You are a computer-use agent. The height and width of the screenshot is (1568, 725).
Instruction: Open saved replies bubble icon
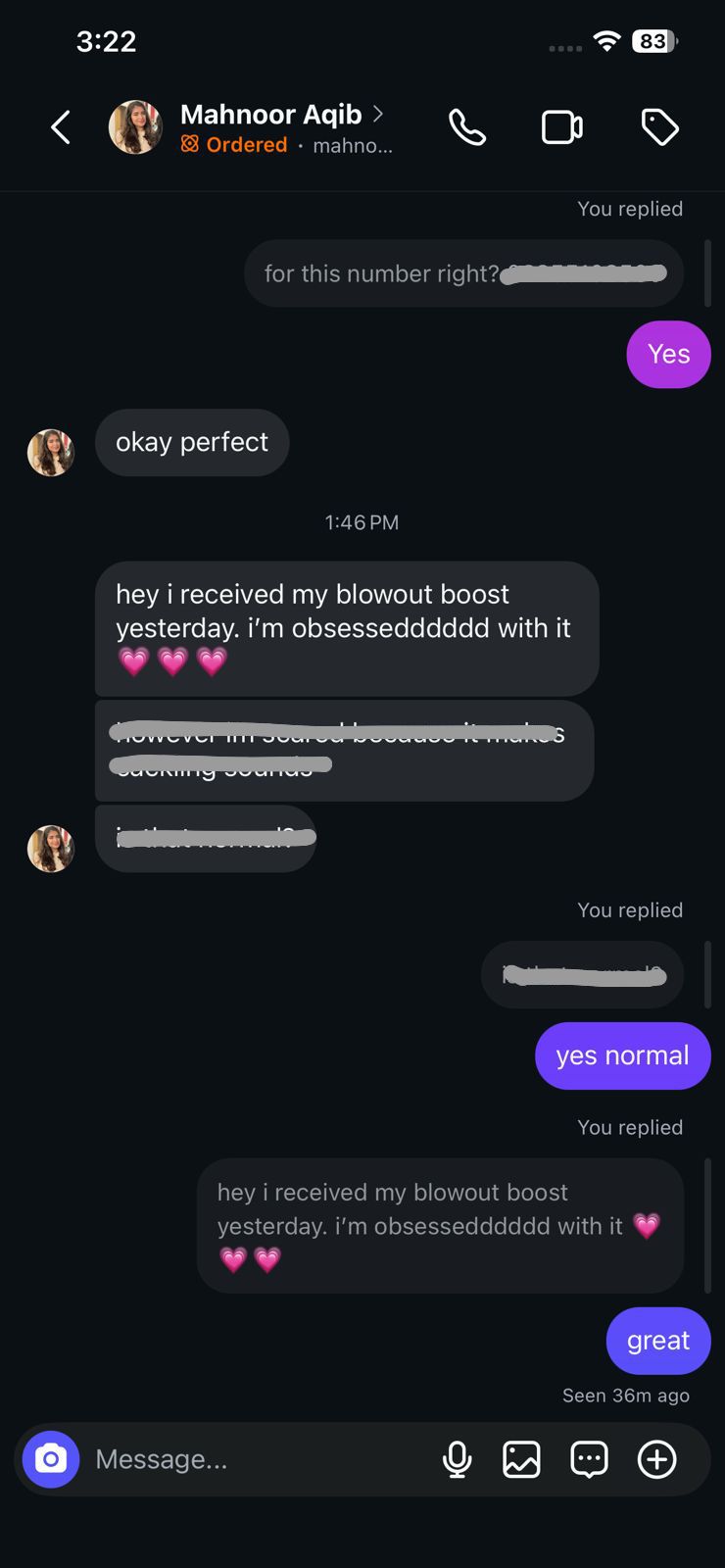589,1459
